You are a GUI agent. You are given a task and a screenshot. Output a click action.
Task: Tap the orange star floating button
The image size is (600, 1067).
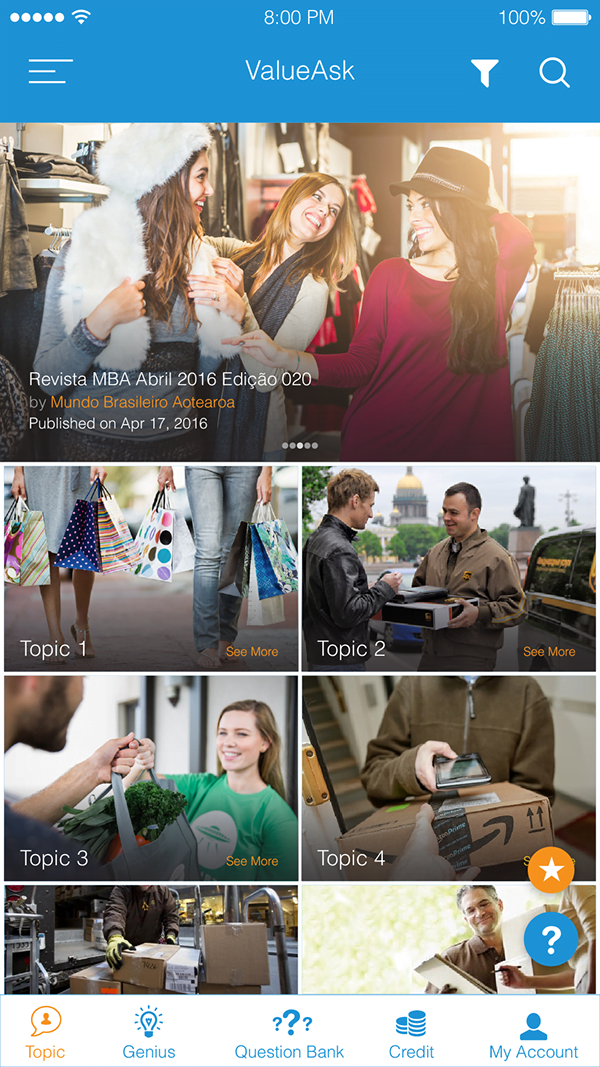[x=551, y=870]
